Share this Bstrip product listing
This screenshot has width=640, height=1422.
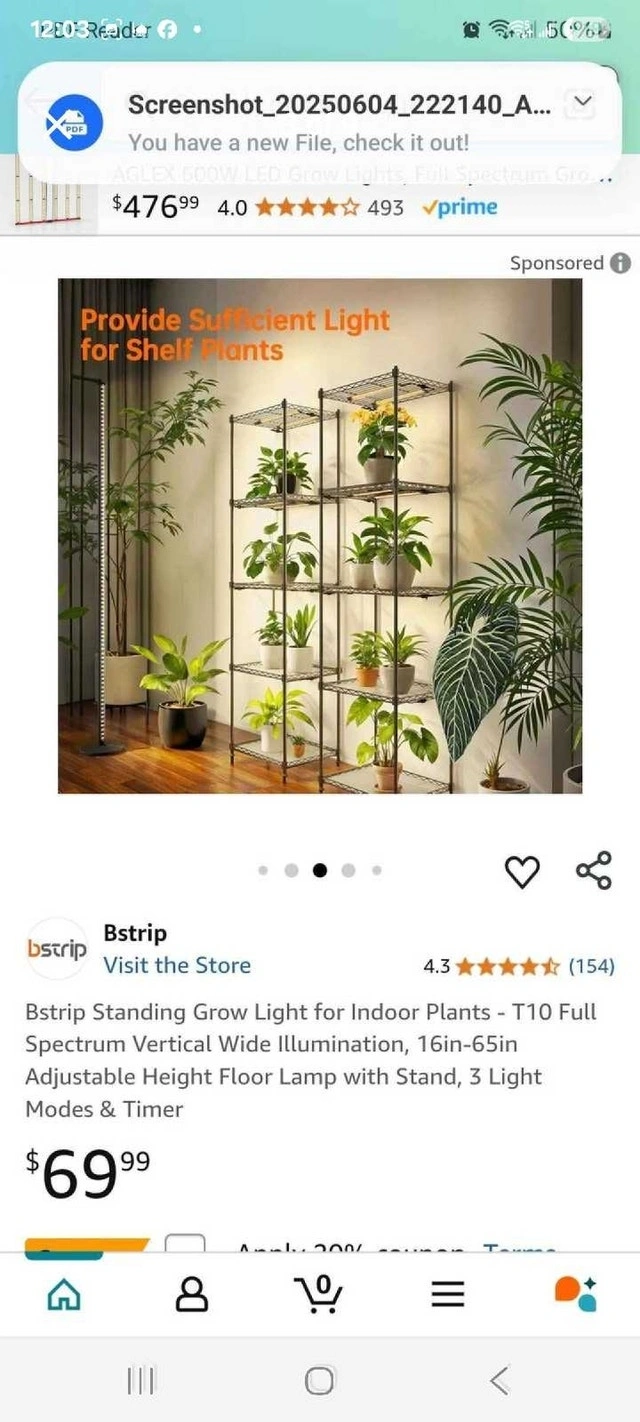coord(594,870)
